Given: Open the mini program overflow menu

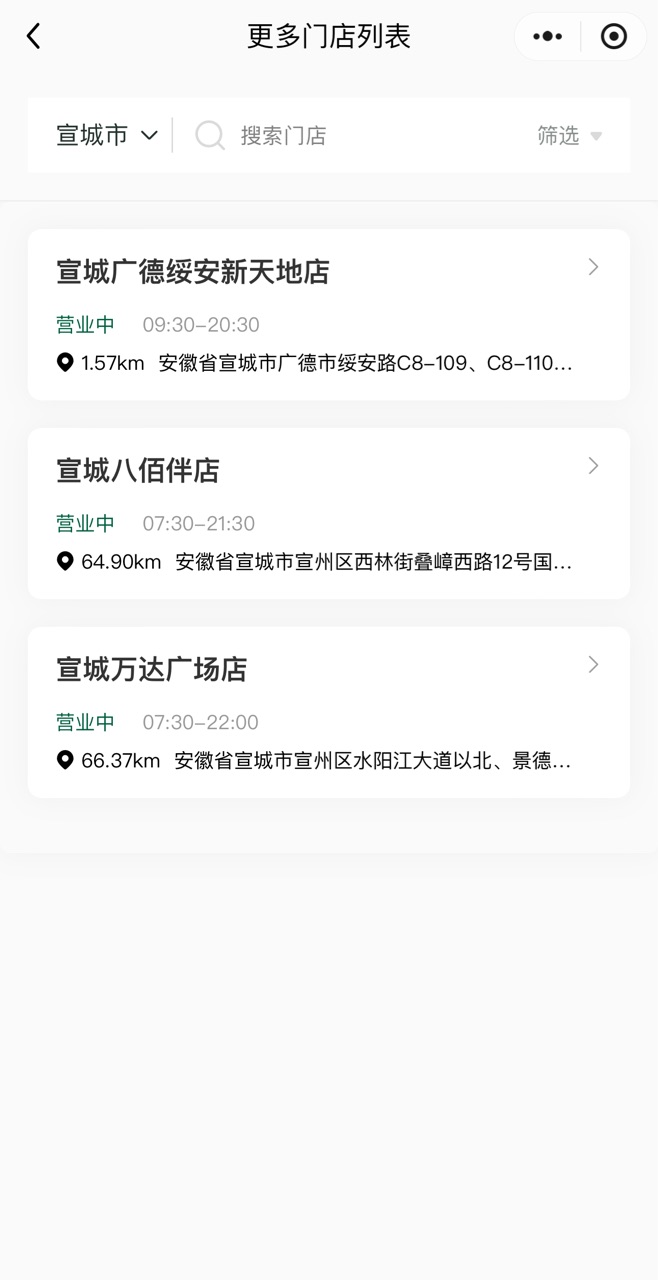Looking at the screenshot, I should [x=547, y=37].
